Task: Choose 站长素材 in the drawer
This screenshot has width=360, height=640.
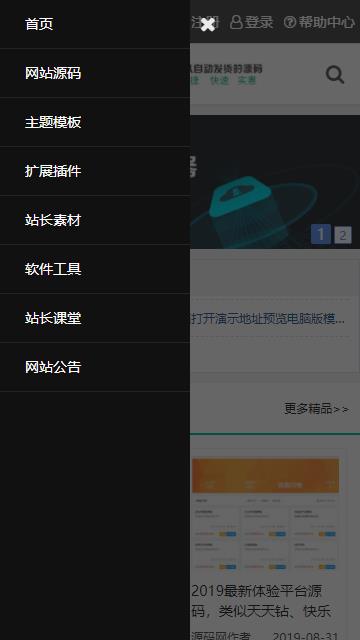Action: [95, 220]
